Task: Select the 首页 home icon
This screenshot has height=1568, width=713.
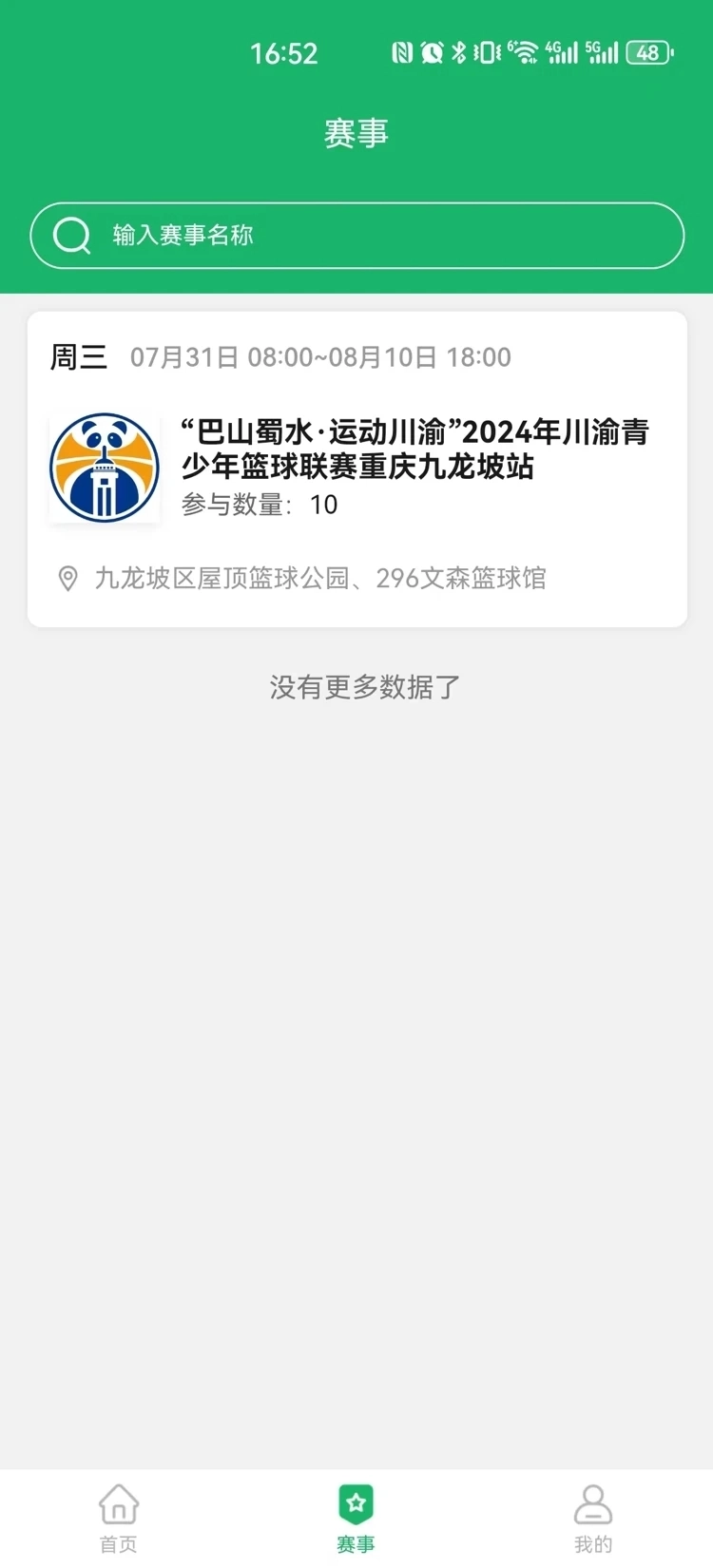Action: coord(118,1506)
